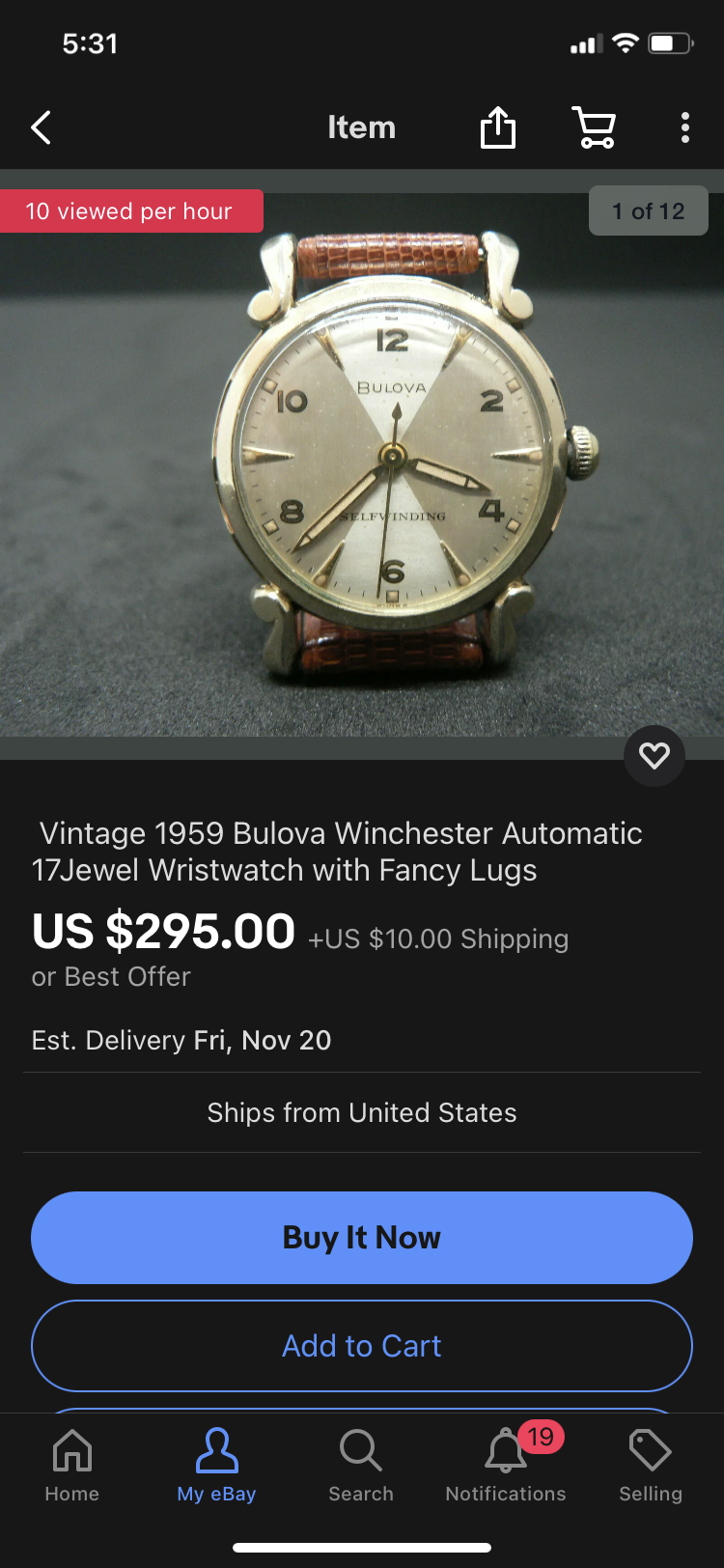Open the shopping cart
Viewport: 724px width, 1568px height.
coord(594,127)
